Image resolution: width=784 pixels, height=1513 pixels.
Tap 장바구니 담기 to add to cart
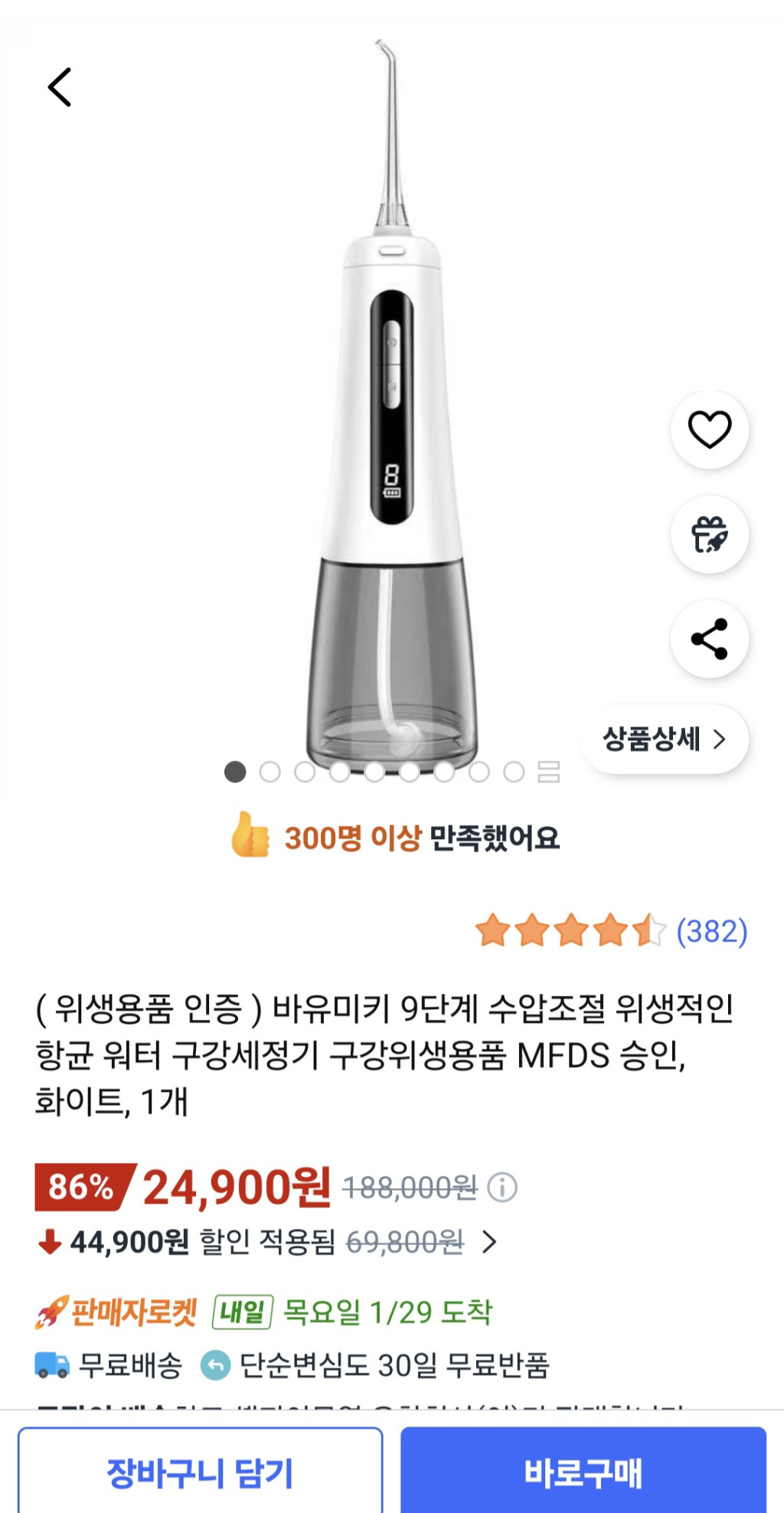[x=201, y=1472]
